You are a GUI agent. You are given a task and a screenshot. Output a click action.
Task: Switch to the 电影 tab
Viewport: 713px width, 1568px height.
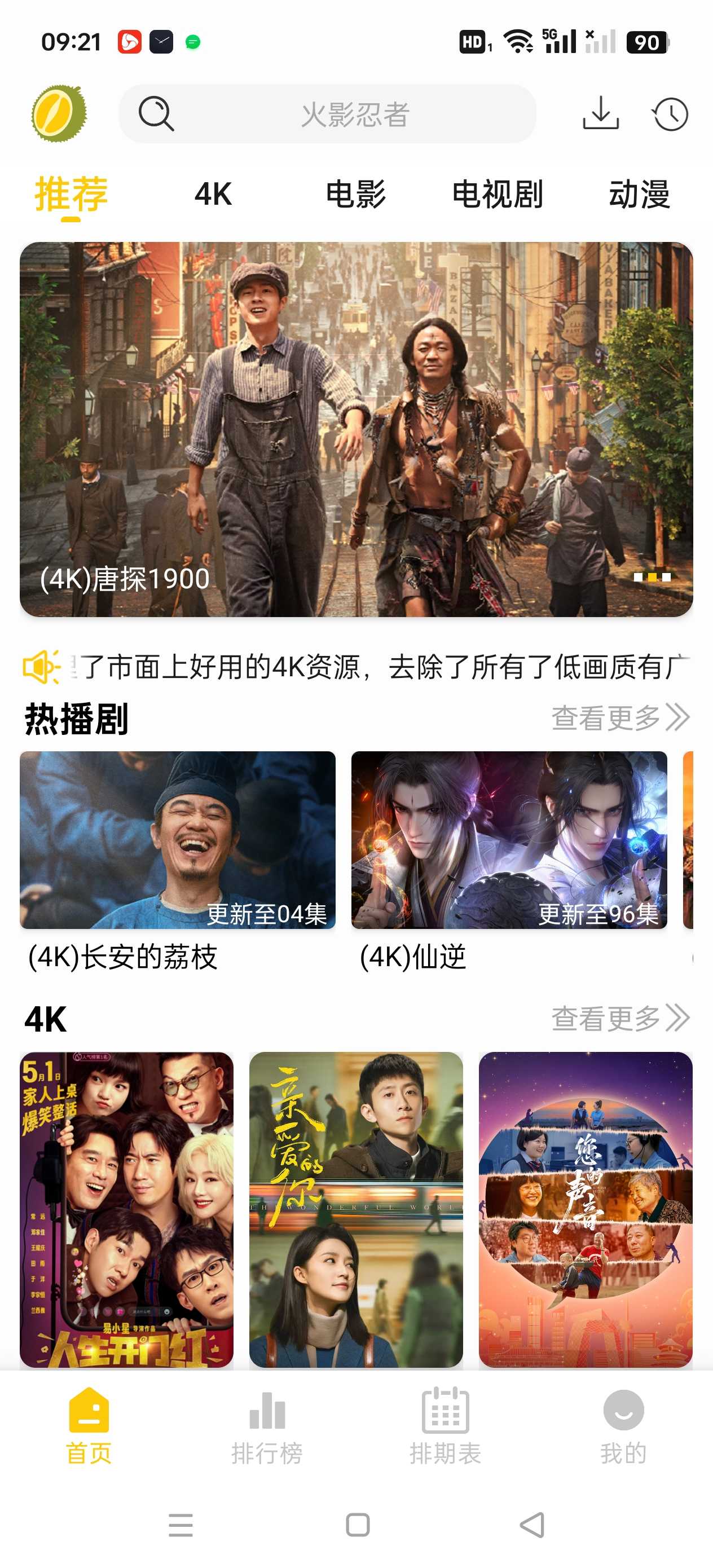(x=355, y=195)
